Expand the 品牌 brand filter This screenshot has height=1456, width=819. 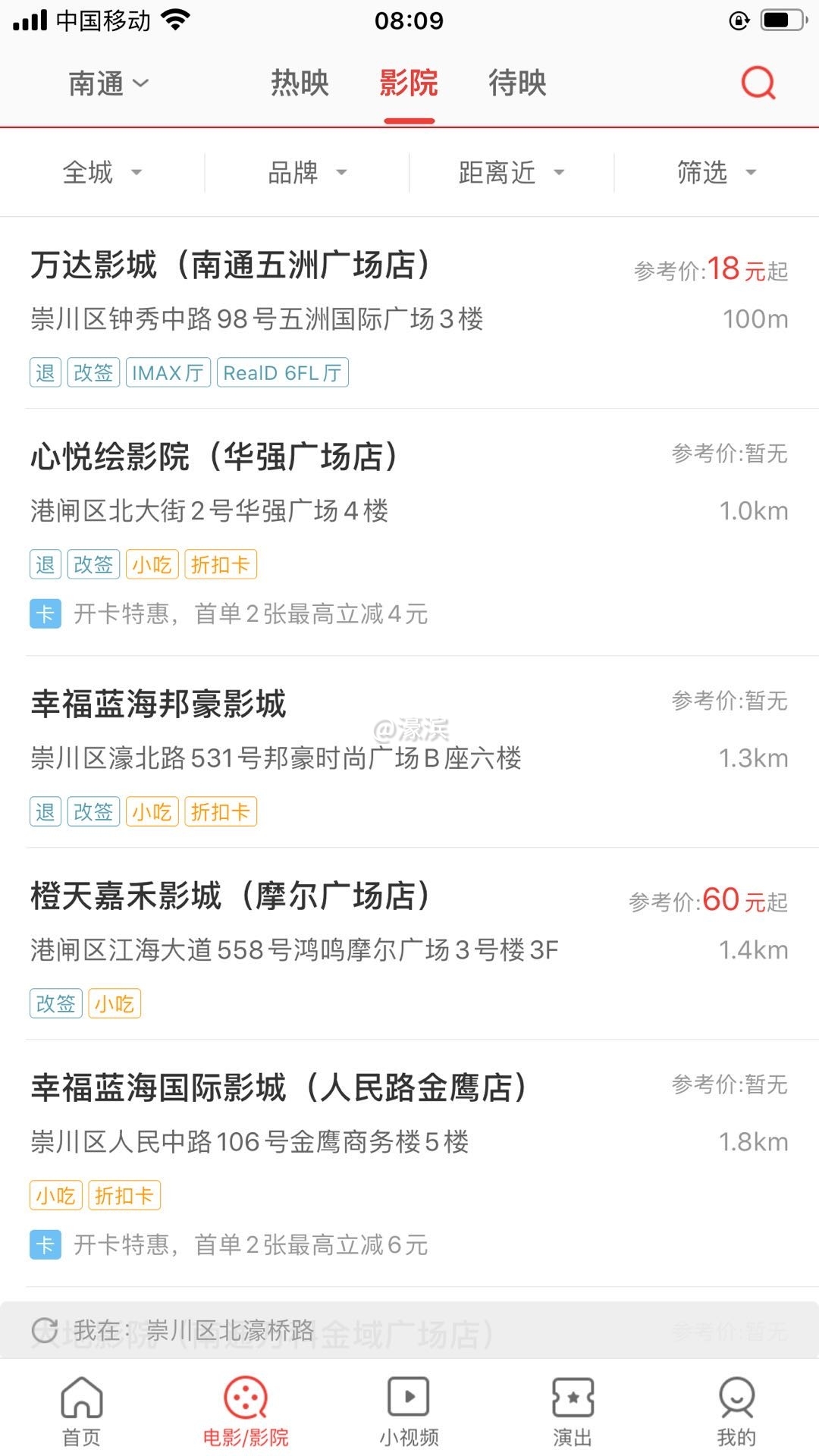[306, 173]
